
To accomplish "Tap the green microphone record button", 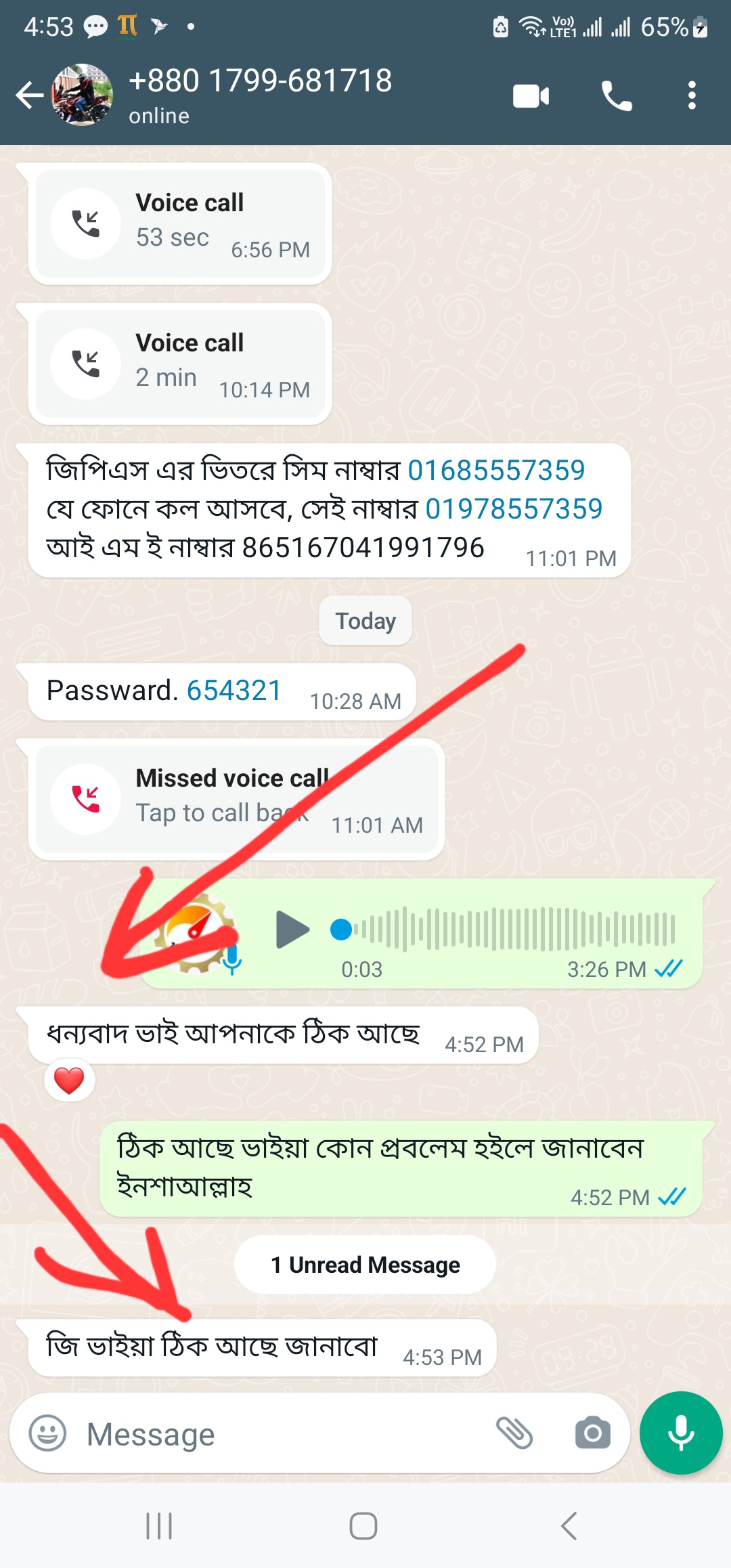I will pos(681,1433).
